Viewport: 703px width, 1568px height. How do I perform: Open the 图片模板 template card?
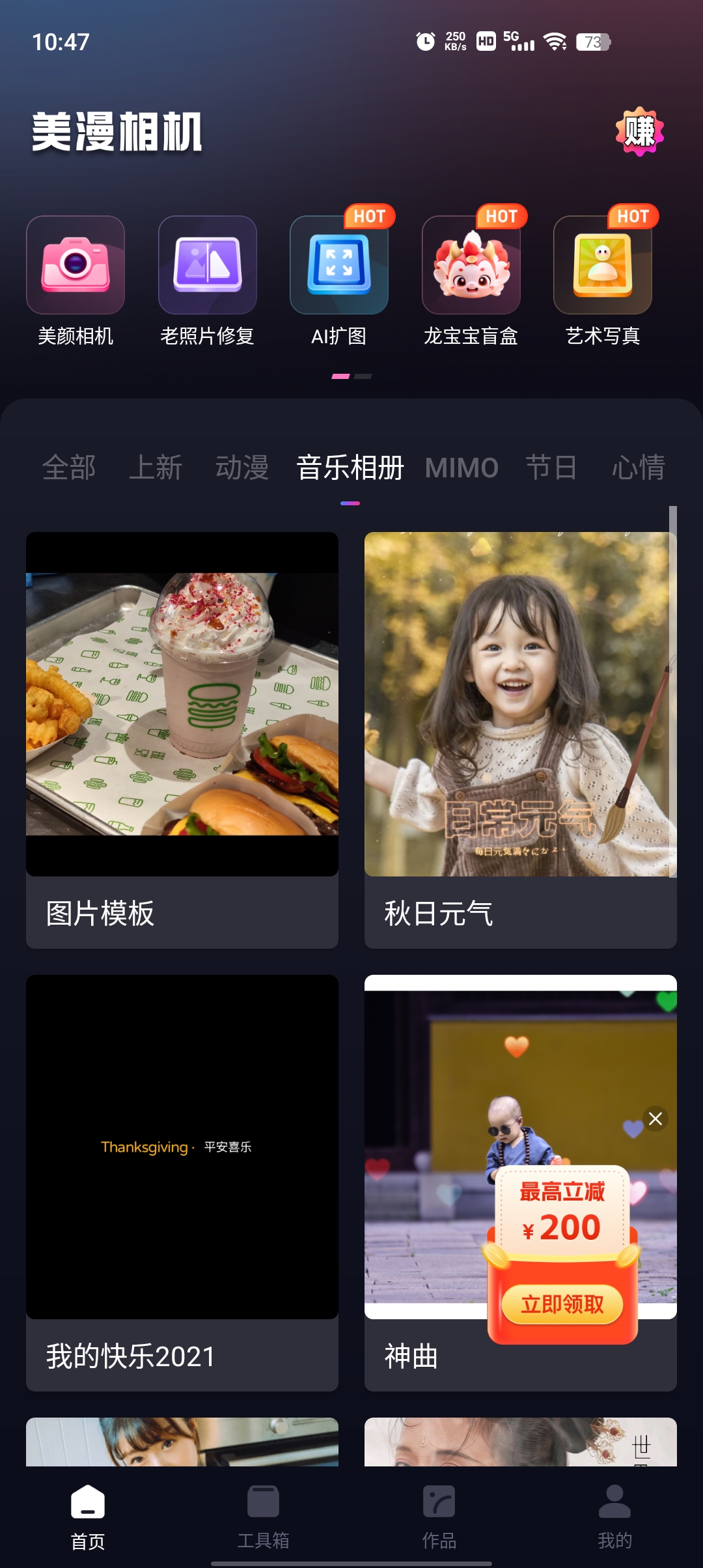tap(182, 740)
